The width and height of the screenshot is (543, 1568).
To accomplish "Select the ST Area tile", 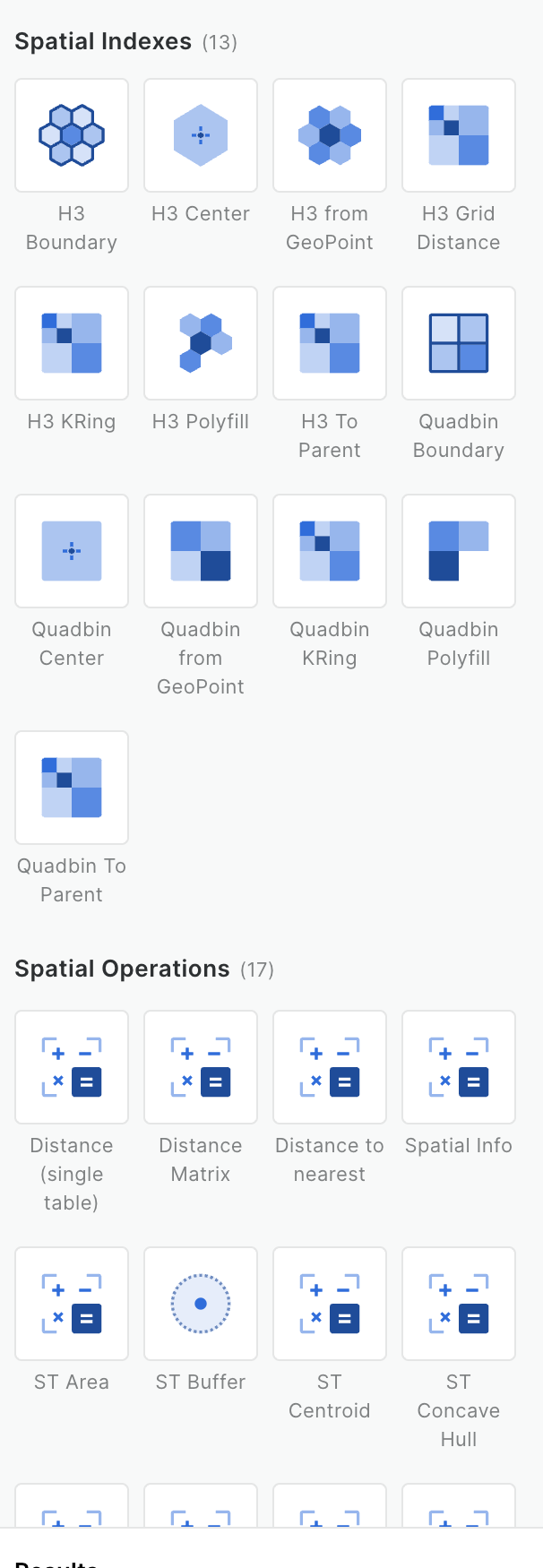I will pos(72,1304).
